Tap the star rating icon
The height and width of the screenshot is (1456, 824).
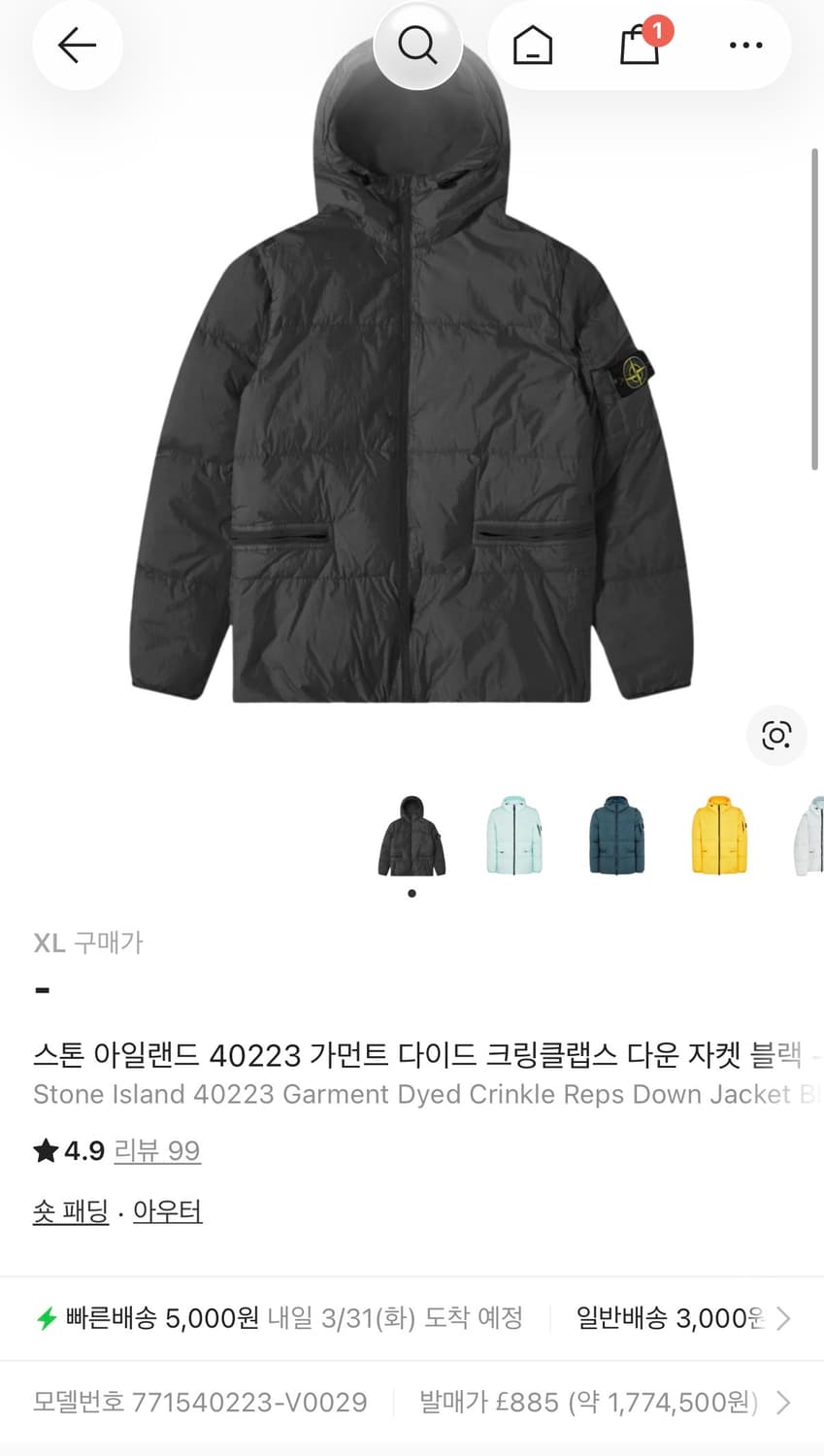[45, 1150]
